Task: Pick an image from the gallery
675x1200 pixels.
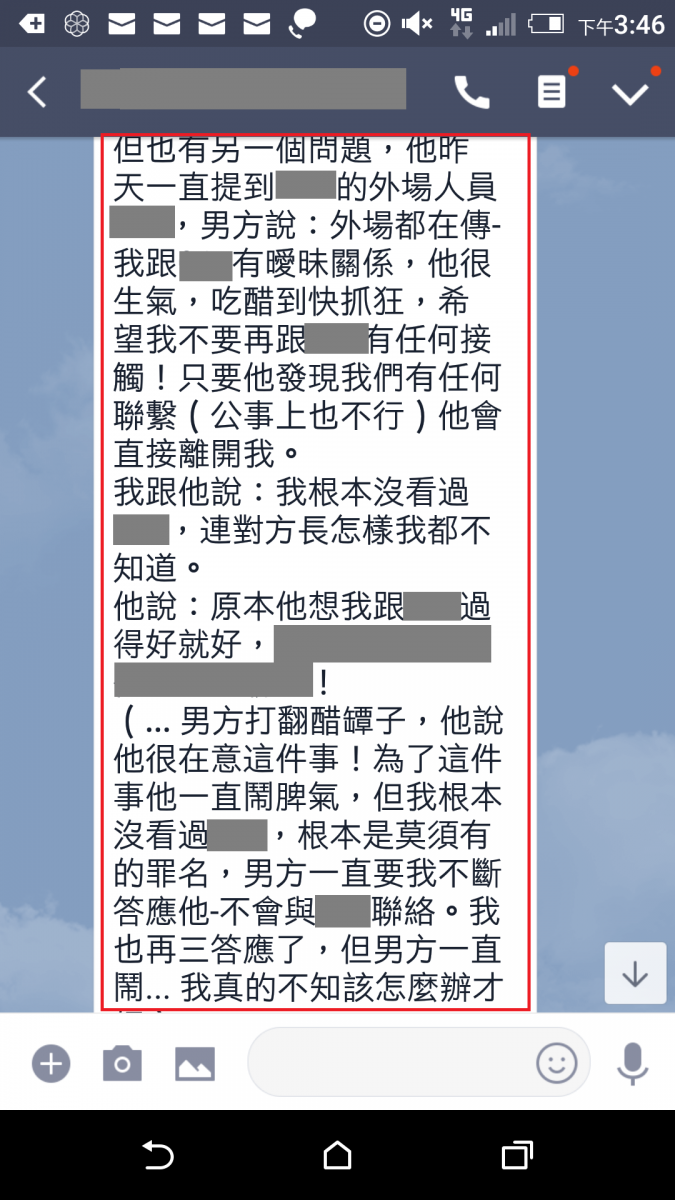Action: point(195,1062)
